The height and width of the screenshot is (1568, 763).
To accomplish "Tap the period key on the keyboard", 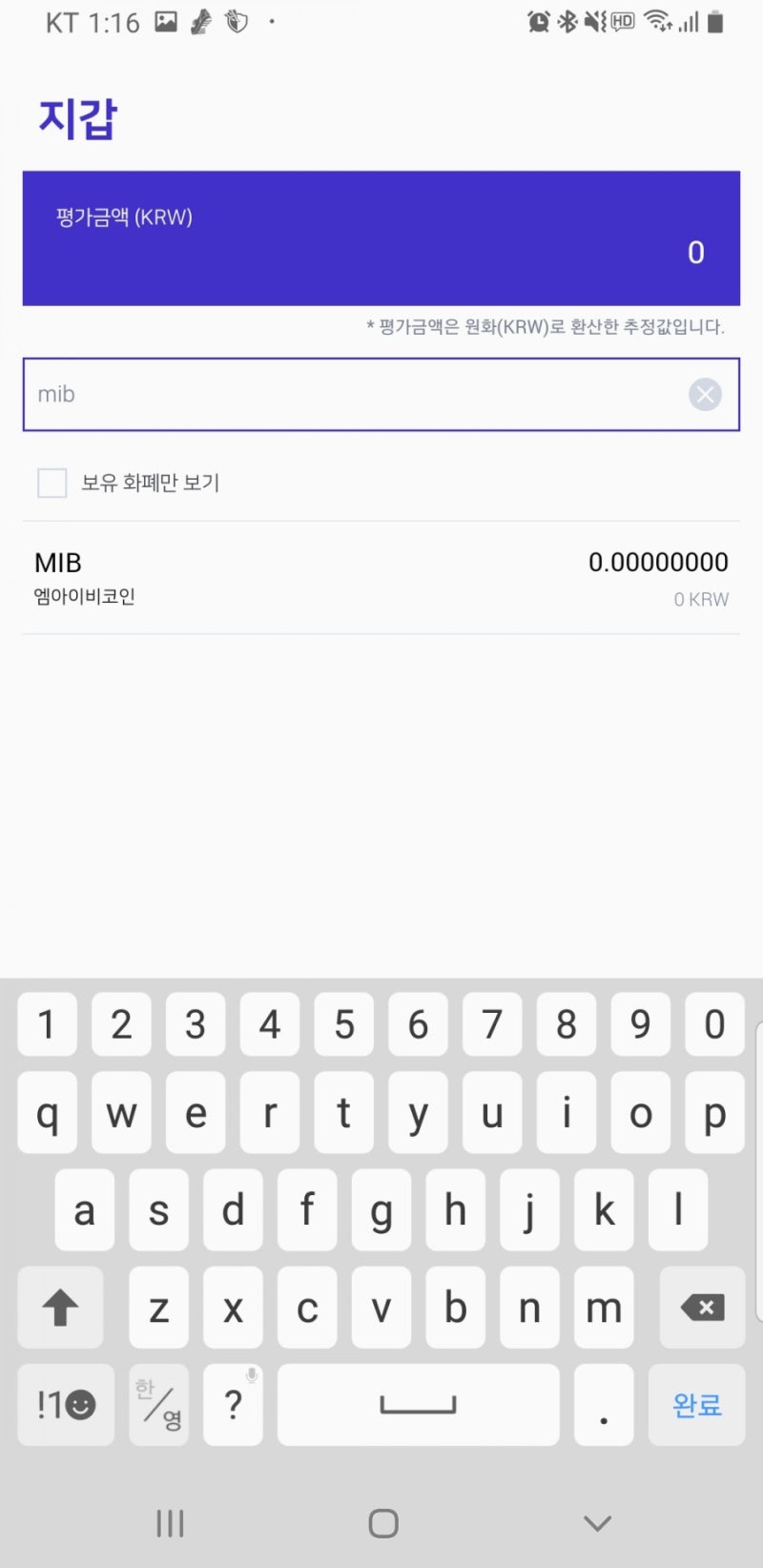I will pyautogui.click(x=604, y=1404).
